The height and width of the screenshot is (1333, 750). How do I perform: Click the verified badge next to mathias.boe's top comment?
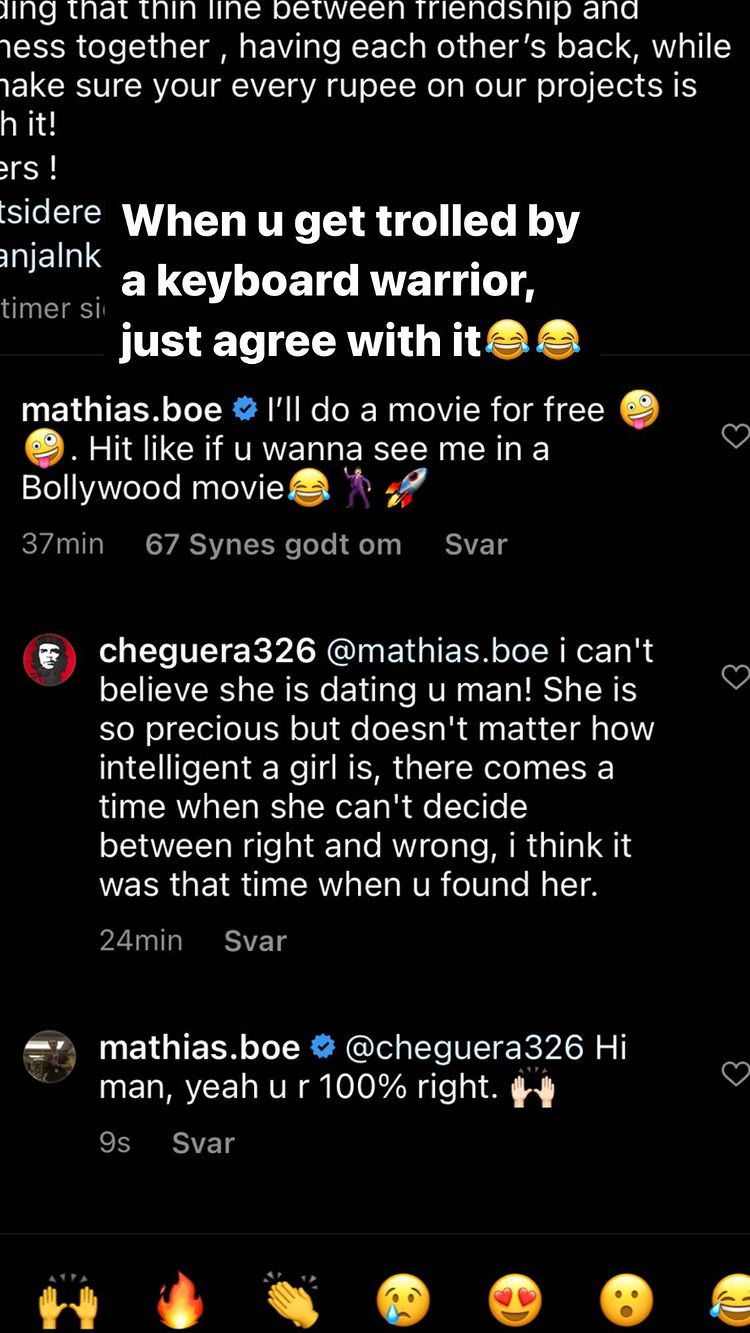pos(245,408)
